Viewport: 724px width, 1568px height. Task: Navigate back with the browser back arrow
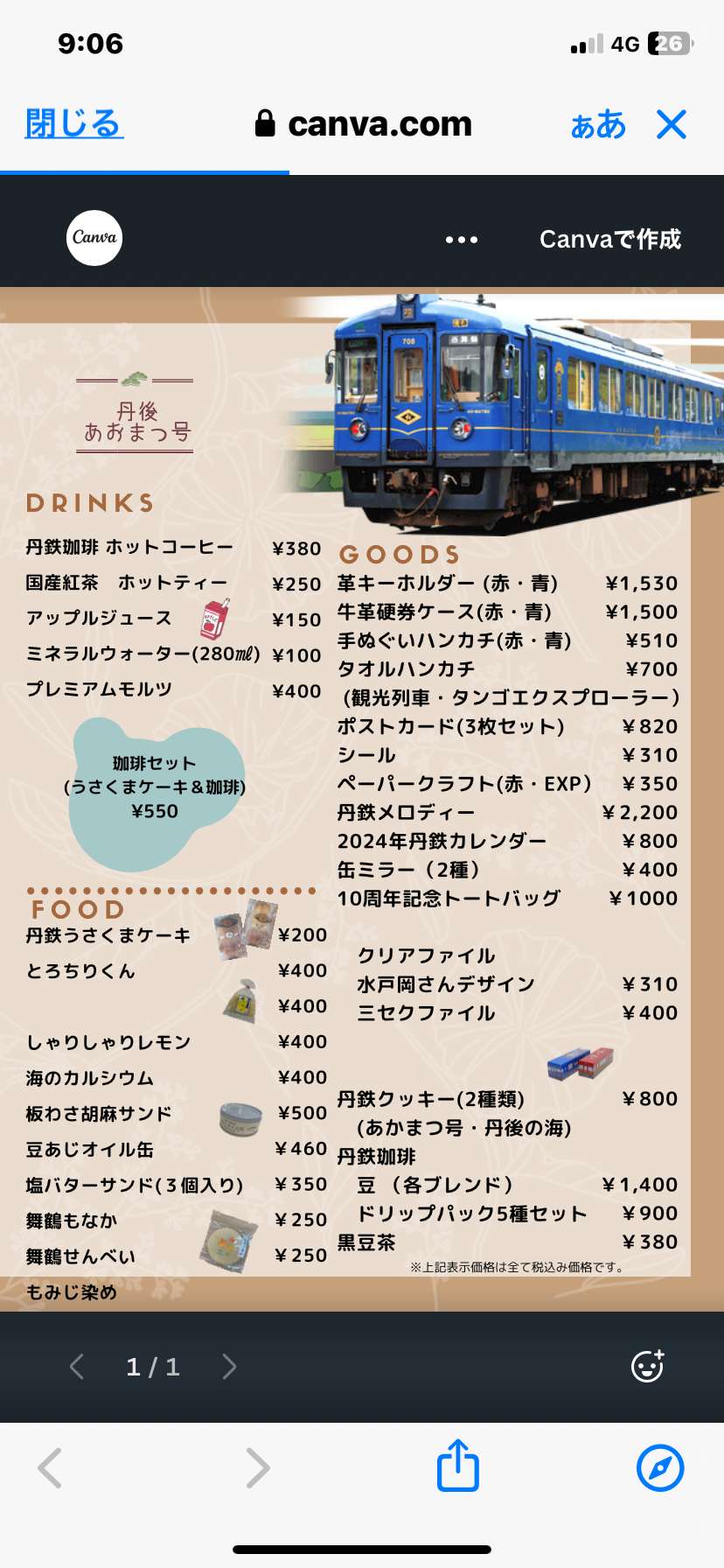50,1467
